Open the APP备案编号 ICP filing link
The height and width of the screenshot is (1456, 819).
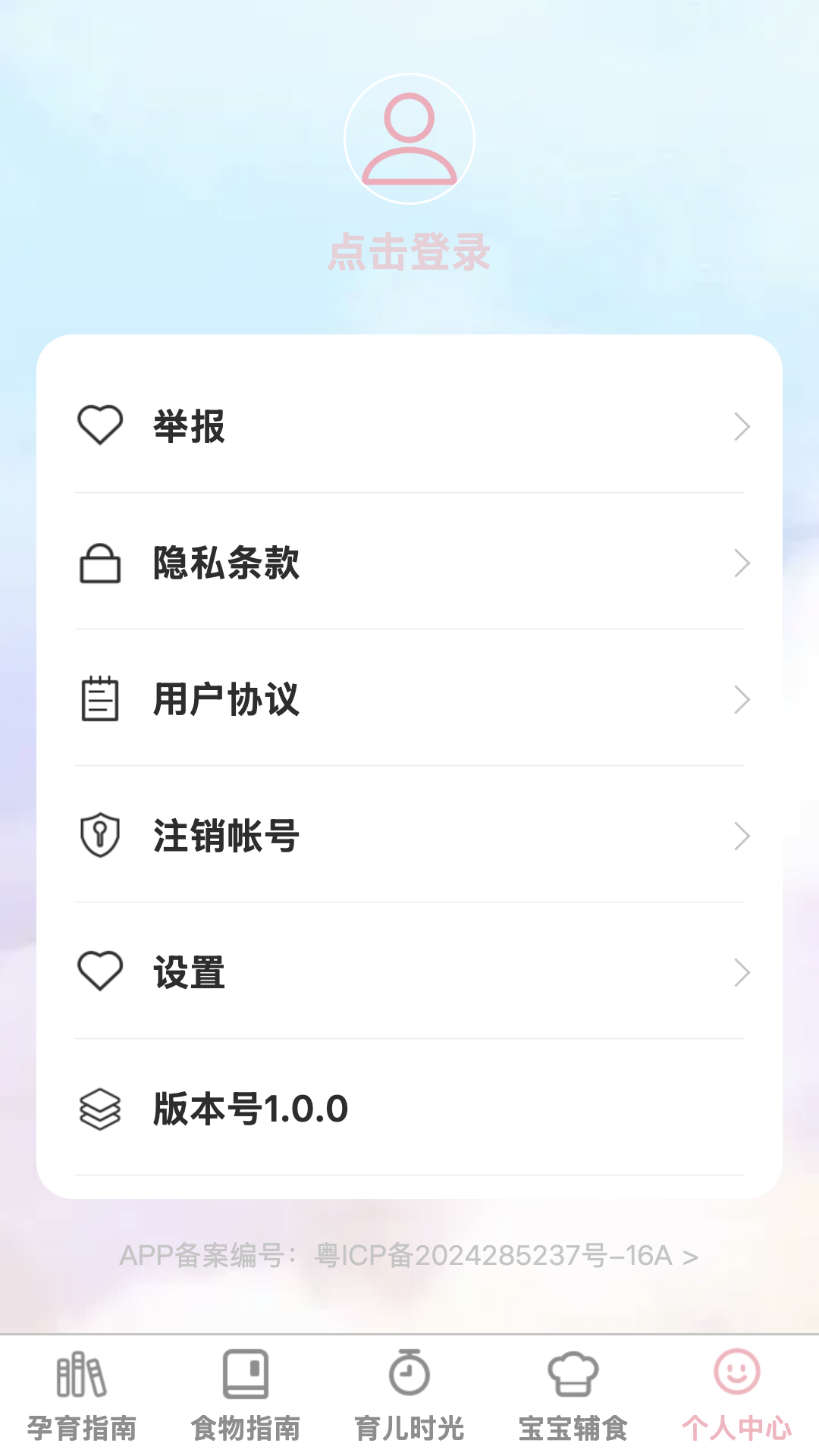point(409,1256)
